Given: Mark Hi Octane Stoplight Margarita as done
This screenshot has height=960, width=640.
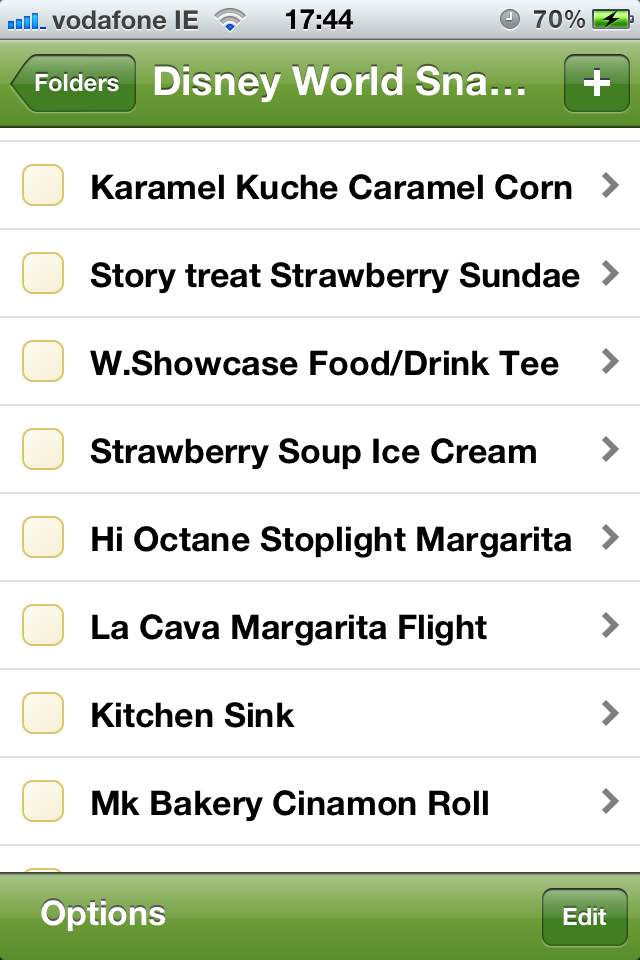Looking at the screenshot, I should (43, 538).
